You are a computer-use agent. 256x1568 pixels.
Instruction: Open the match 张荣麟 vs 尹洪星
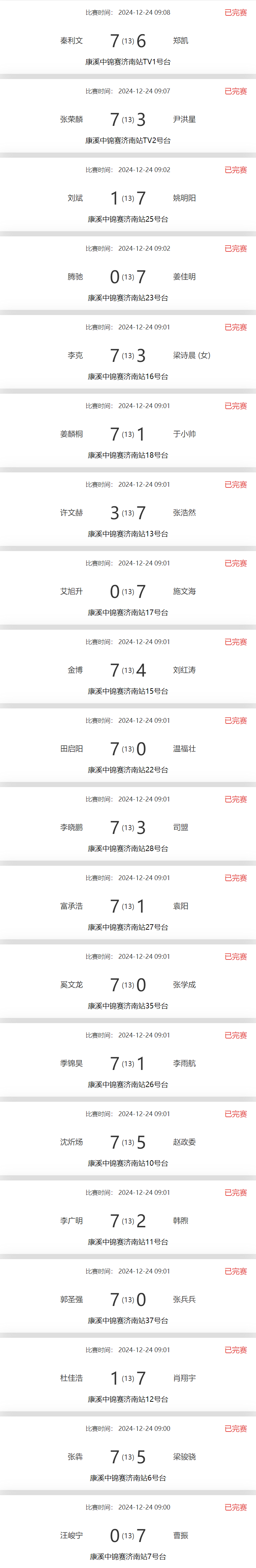coord(128,119)
